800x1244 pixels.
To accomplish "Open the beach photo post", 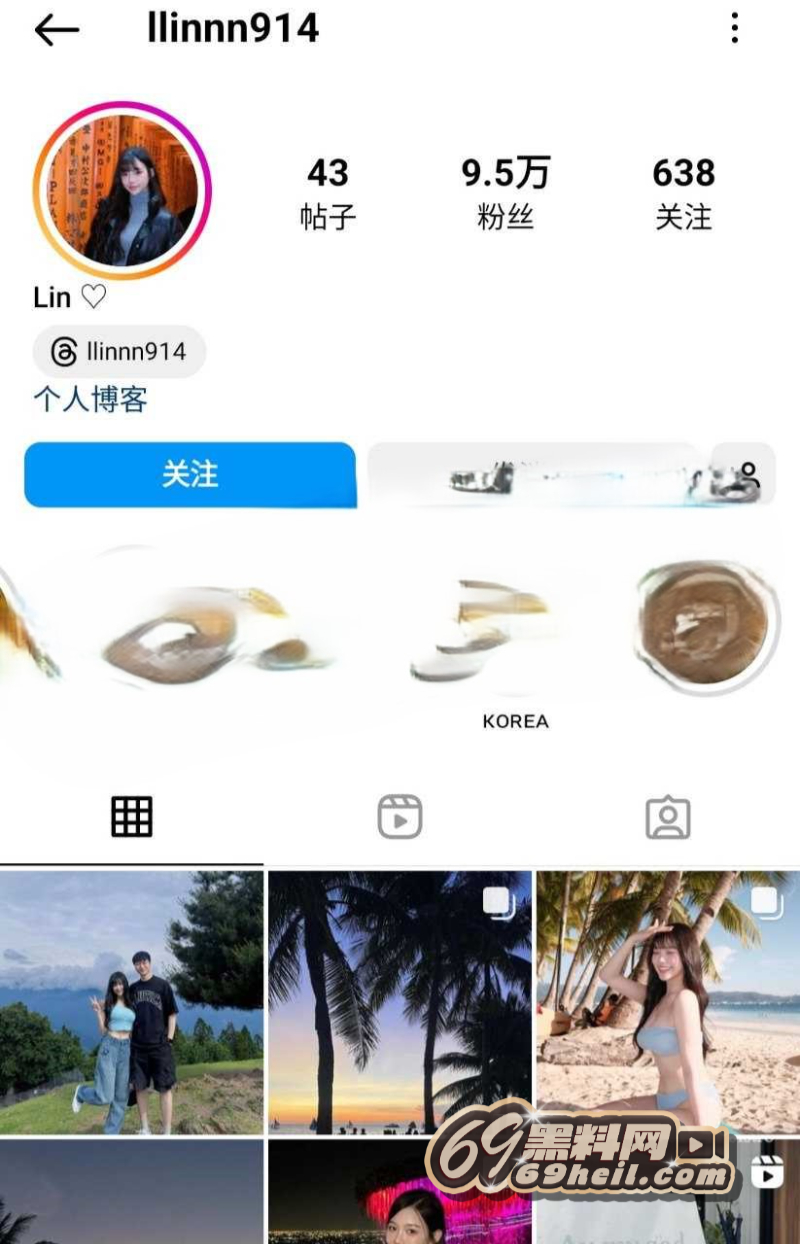I will [x=668, y=1002].
